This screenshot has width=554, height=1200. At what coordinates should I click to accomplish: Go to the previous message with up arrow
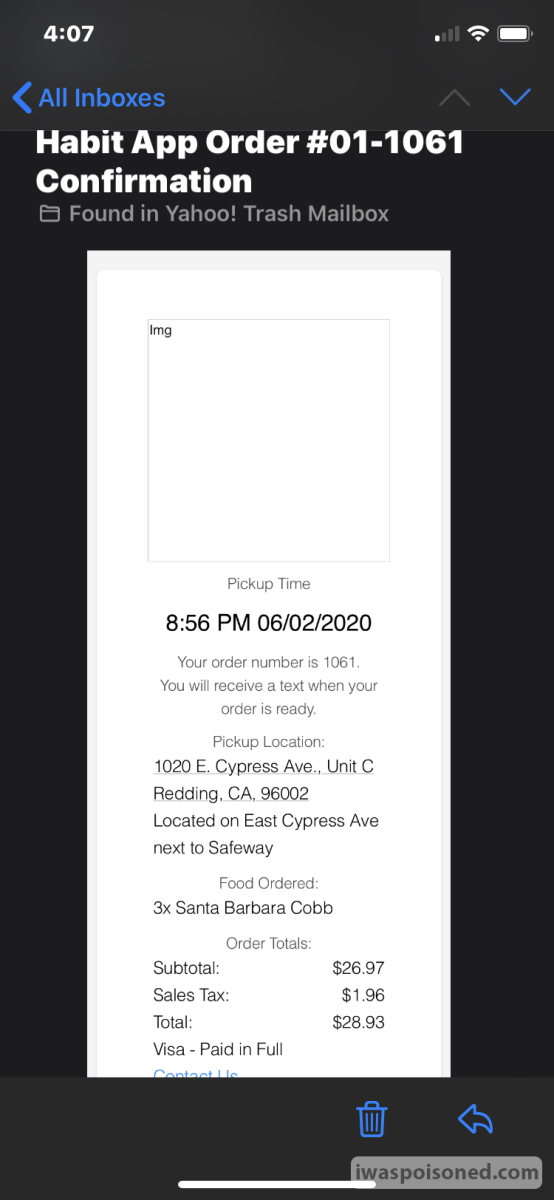pos(455,97)
